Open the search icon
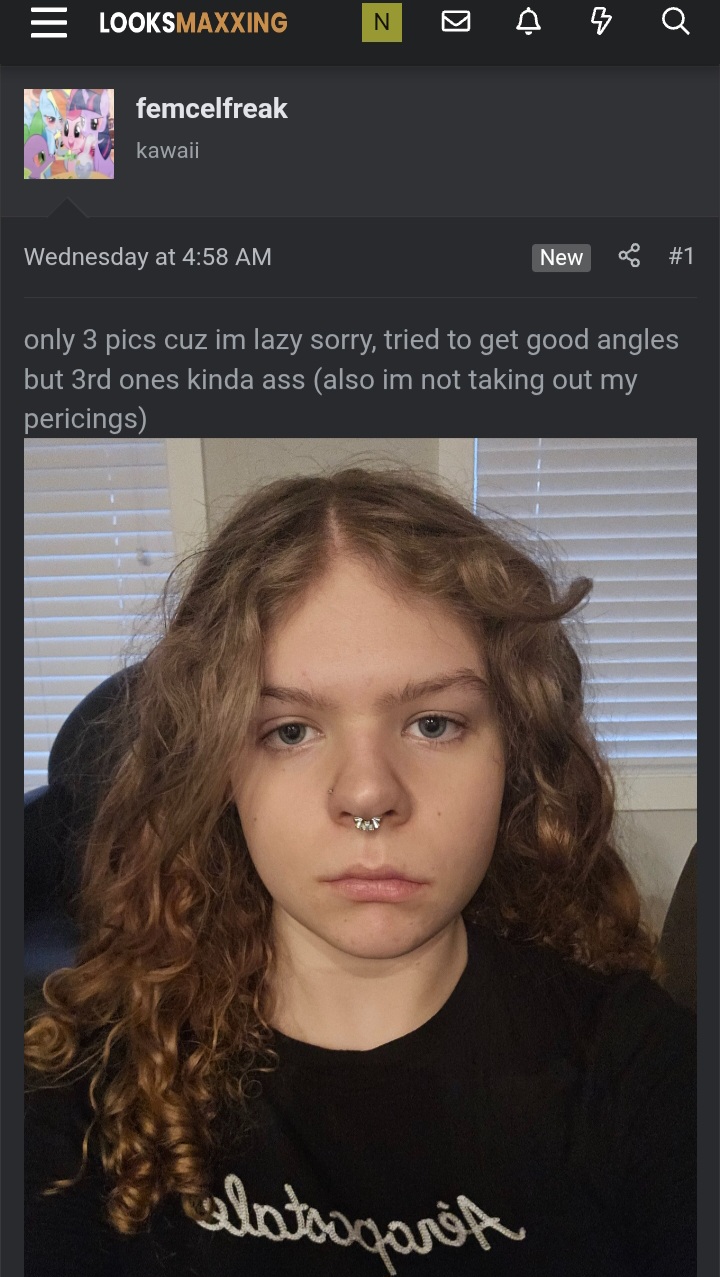The height and width of the screenshot is (1277, 720). (675, 22)
